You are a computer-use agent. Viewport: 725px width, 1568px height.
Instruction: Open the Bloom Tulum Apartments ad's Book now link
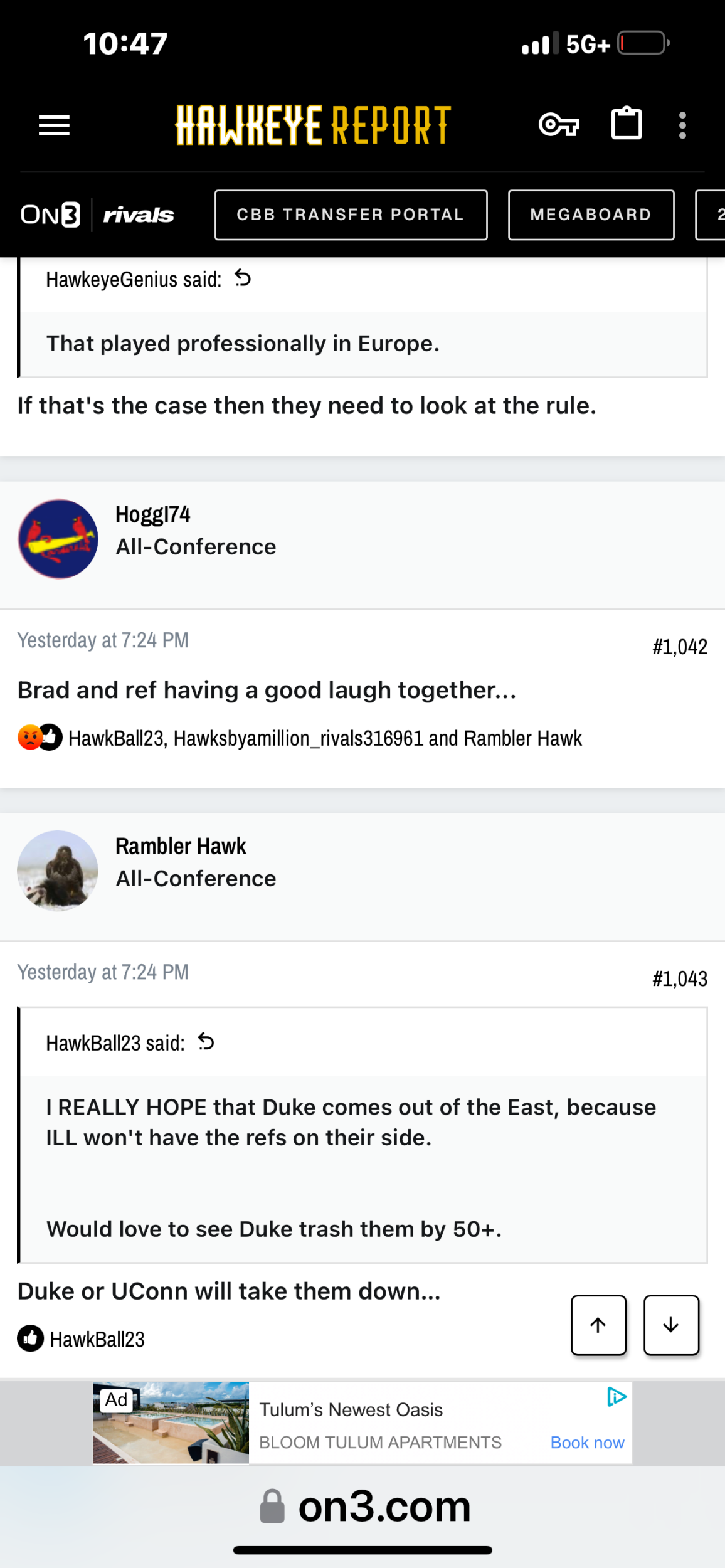(587, 1443)
